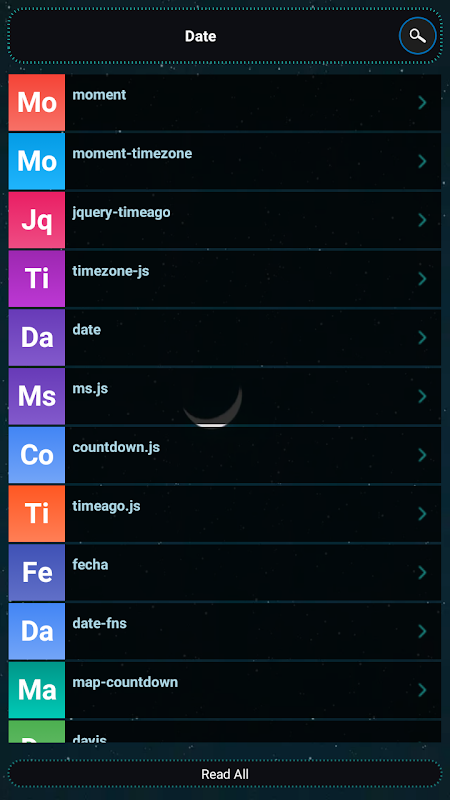Open countdown.js from the list
450x800 pixels.
224,455
